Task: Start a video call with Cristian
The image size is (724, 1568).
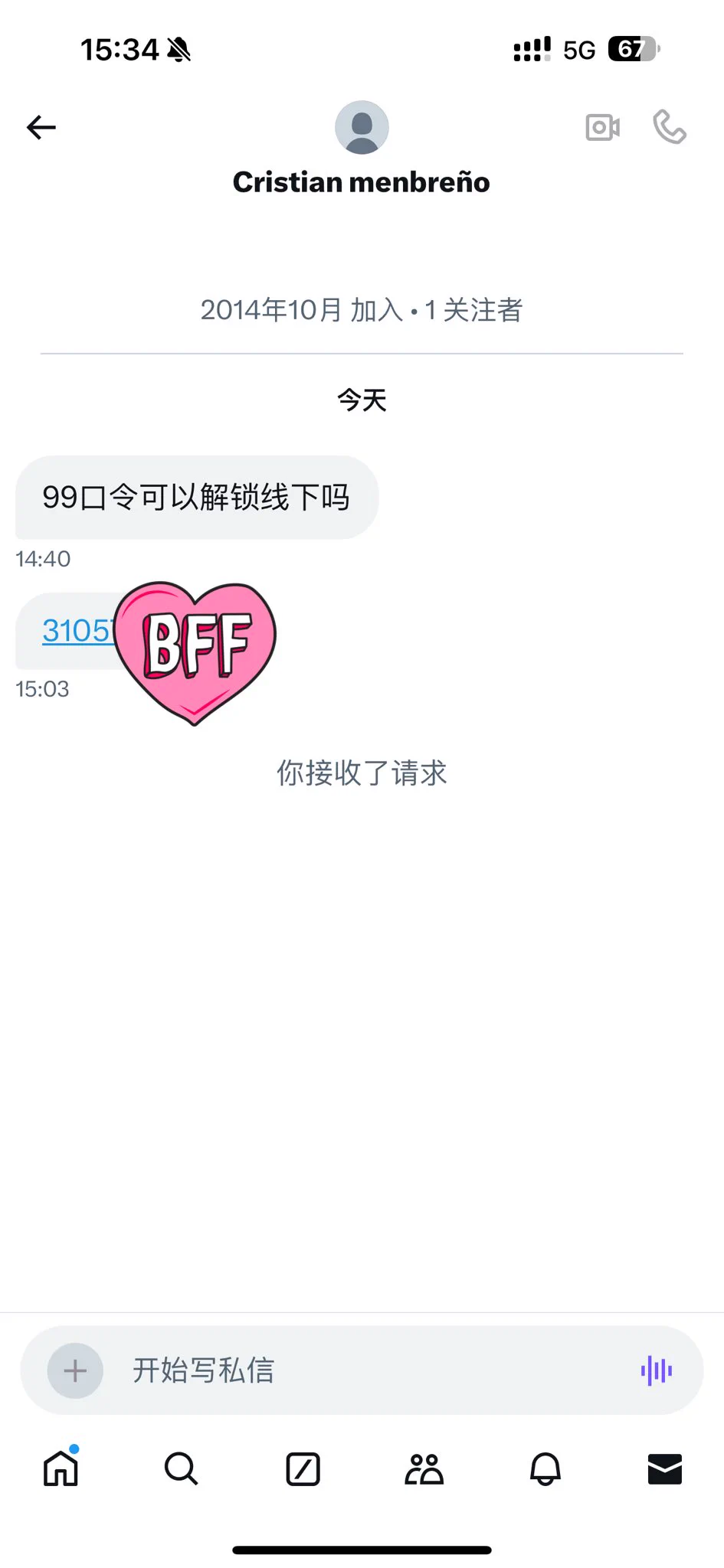Action: [602, 127]
